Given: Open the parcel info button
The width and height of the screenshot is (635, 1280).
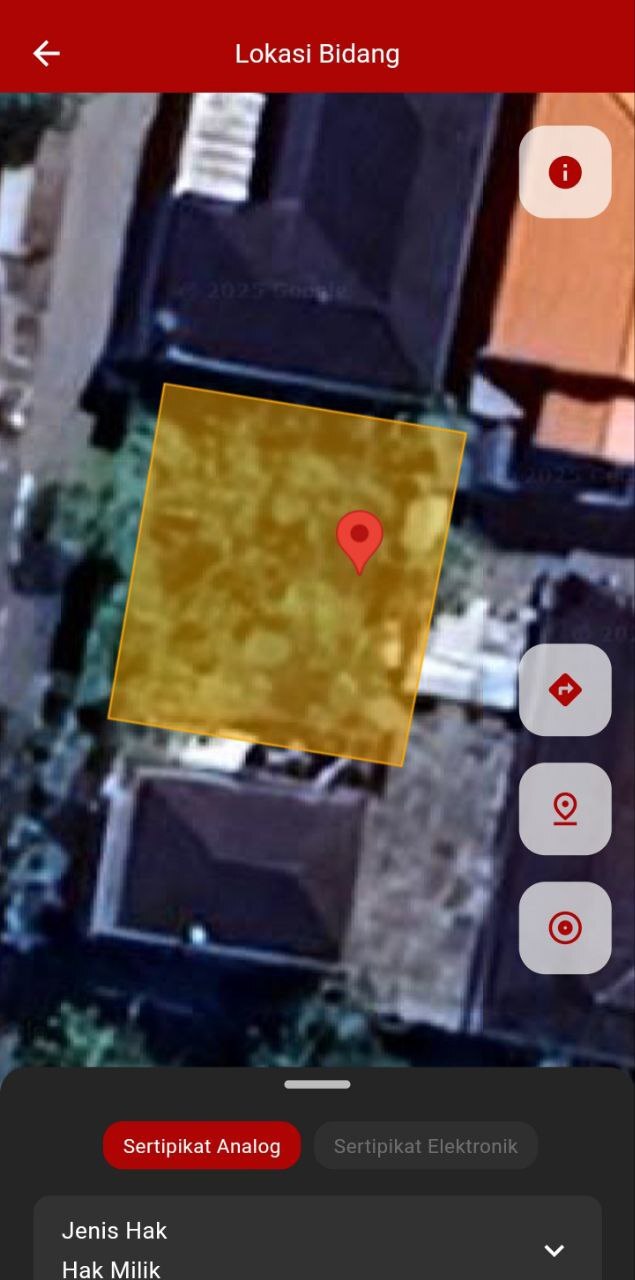Looking at the screenshot, I should 565,172.
